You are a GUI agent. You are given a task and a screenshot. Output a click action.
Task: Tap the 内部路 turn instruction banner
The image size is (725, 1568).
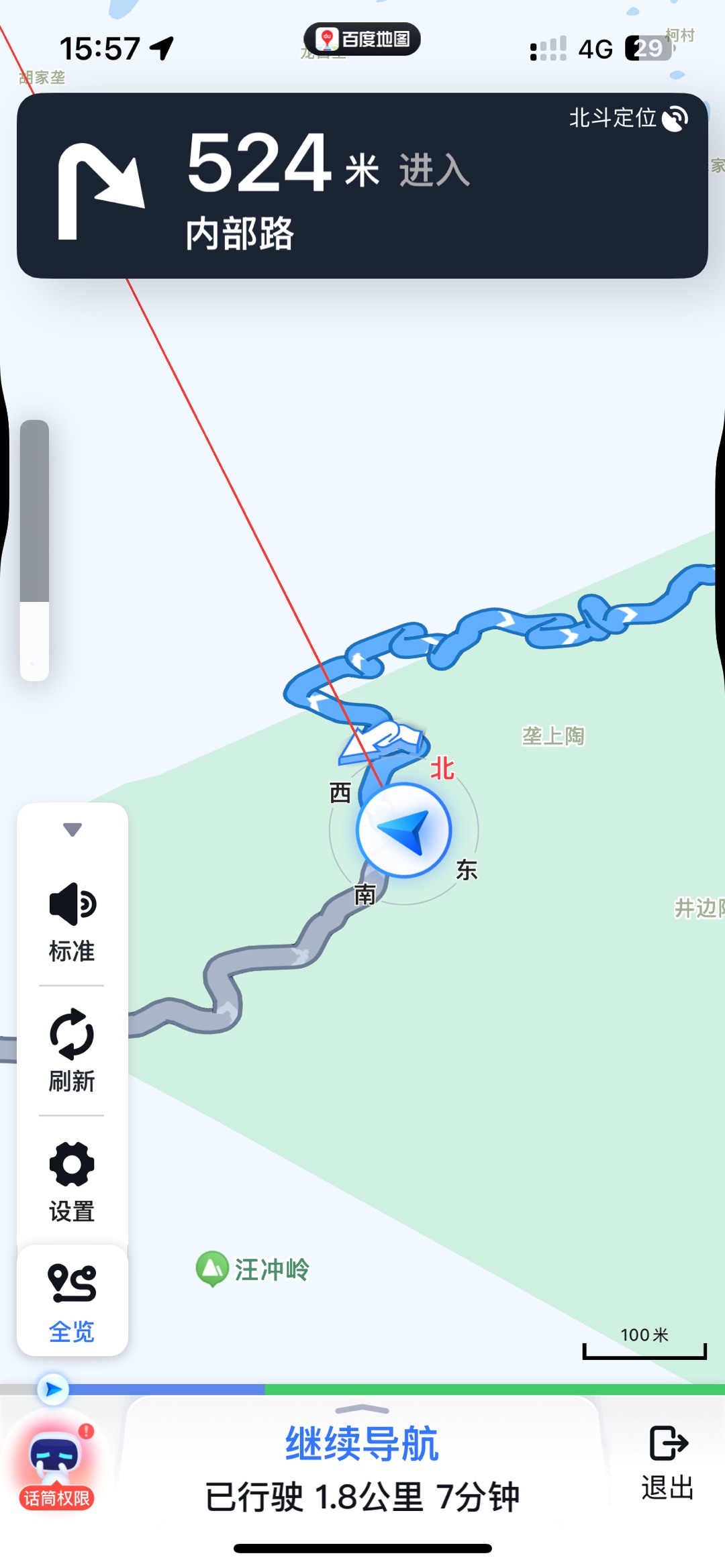[362, 186]
